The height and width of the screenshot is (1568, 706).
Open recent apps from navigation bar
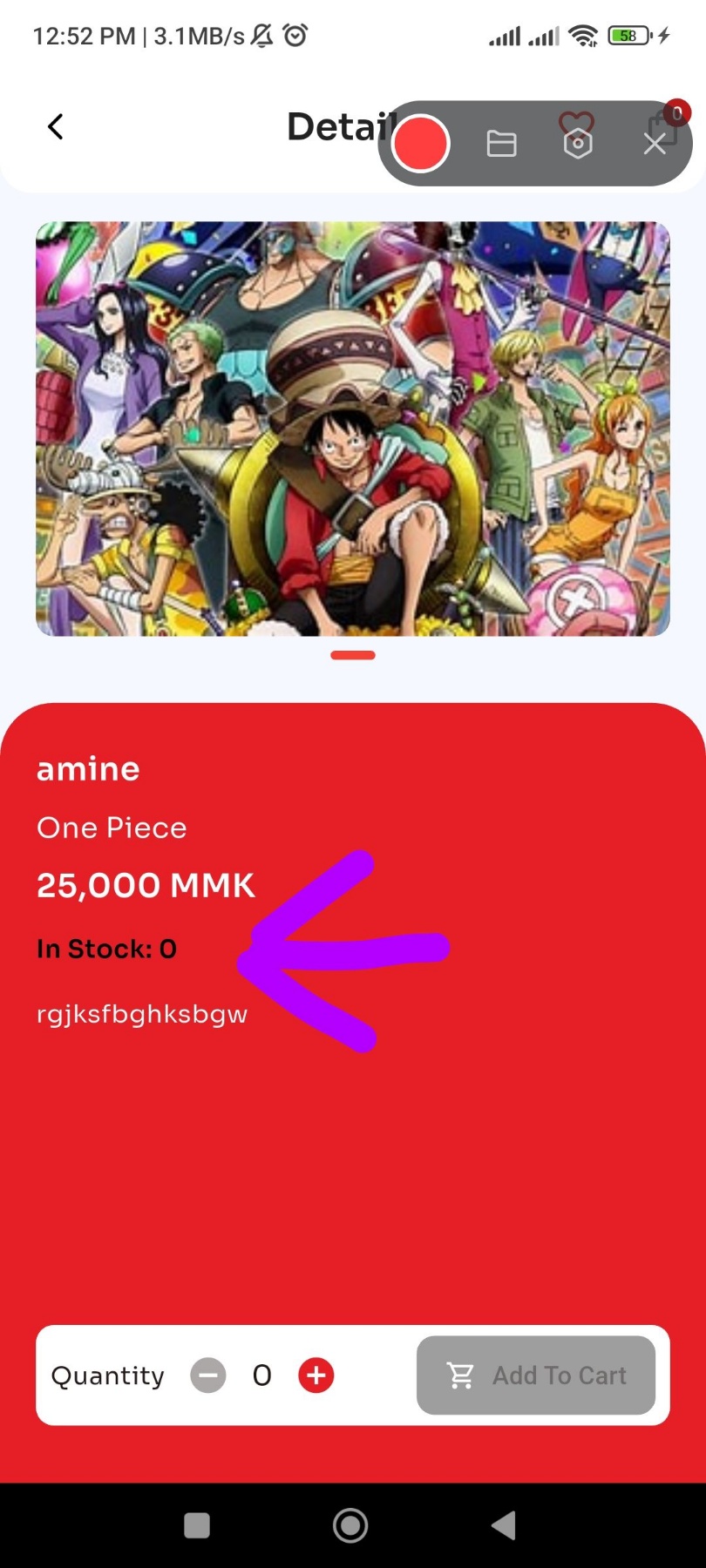click(197, 1525)
